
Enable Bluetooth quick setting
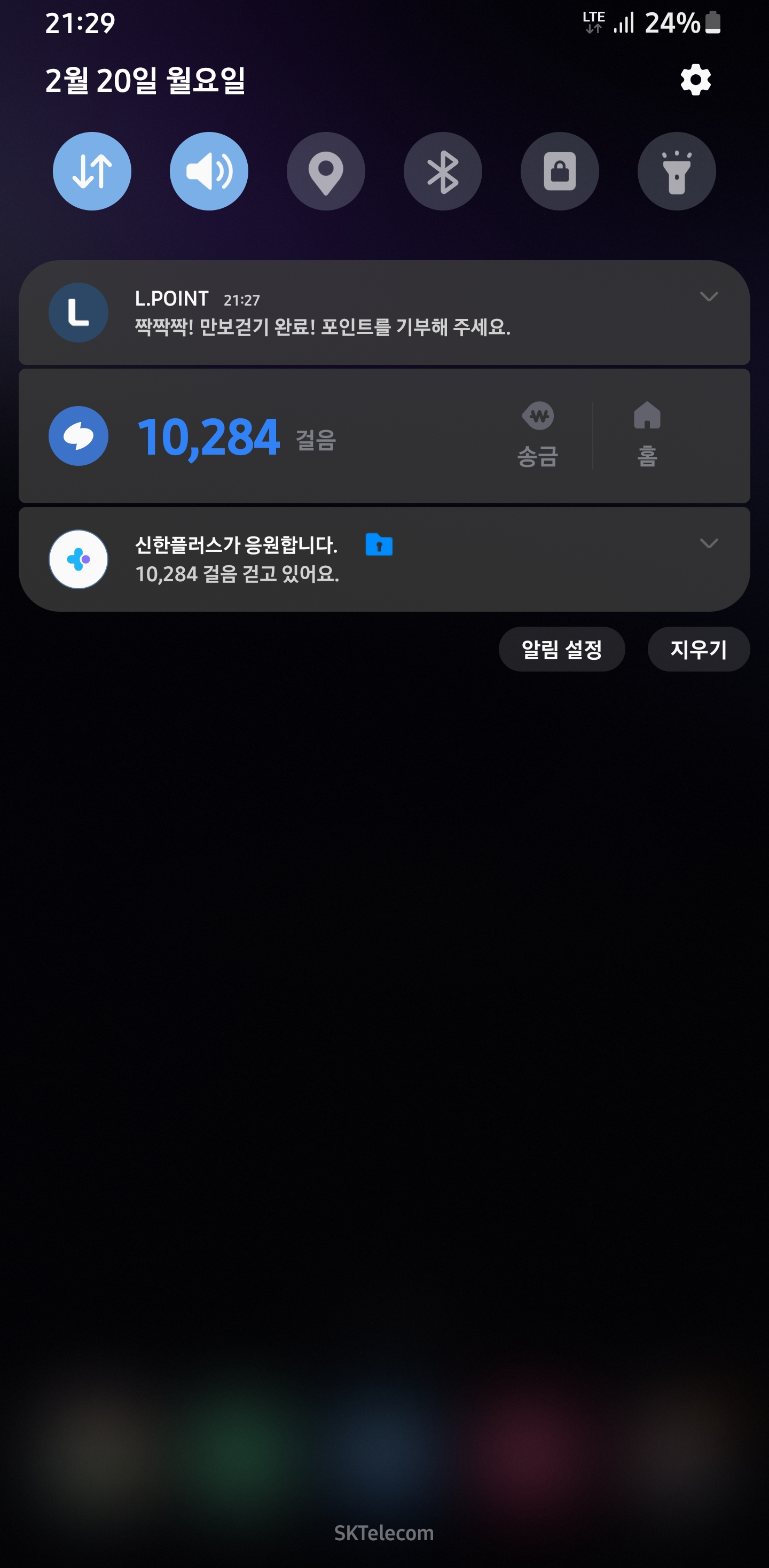tap(443, 171)
